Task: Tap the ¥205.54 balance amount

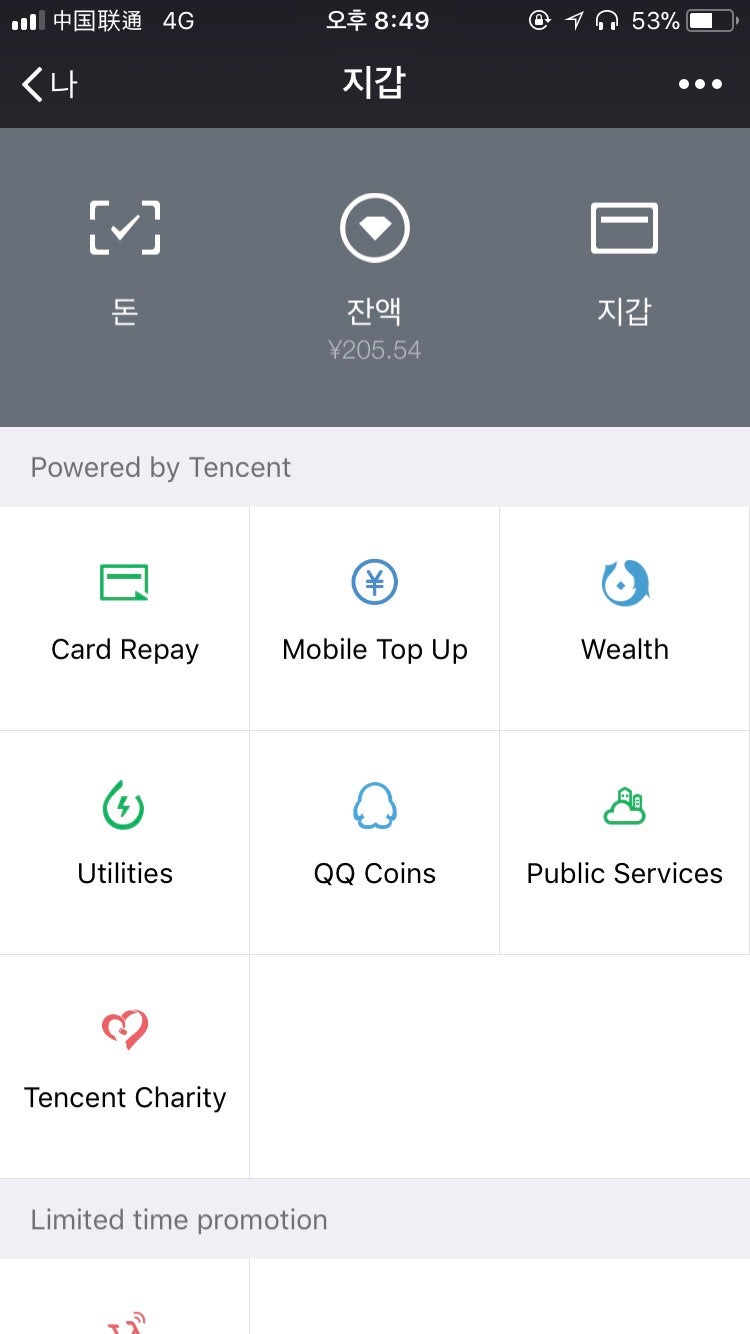Action: click(374, 348)
